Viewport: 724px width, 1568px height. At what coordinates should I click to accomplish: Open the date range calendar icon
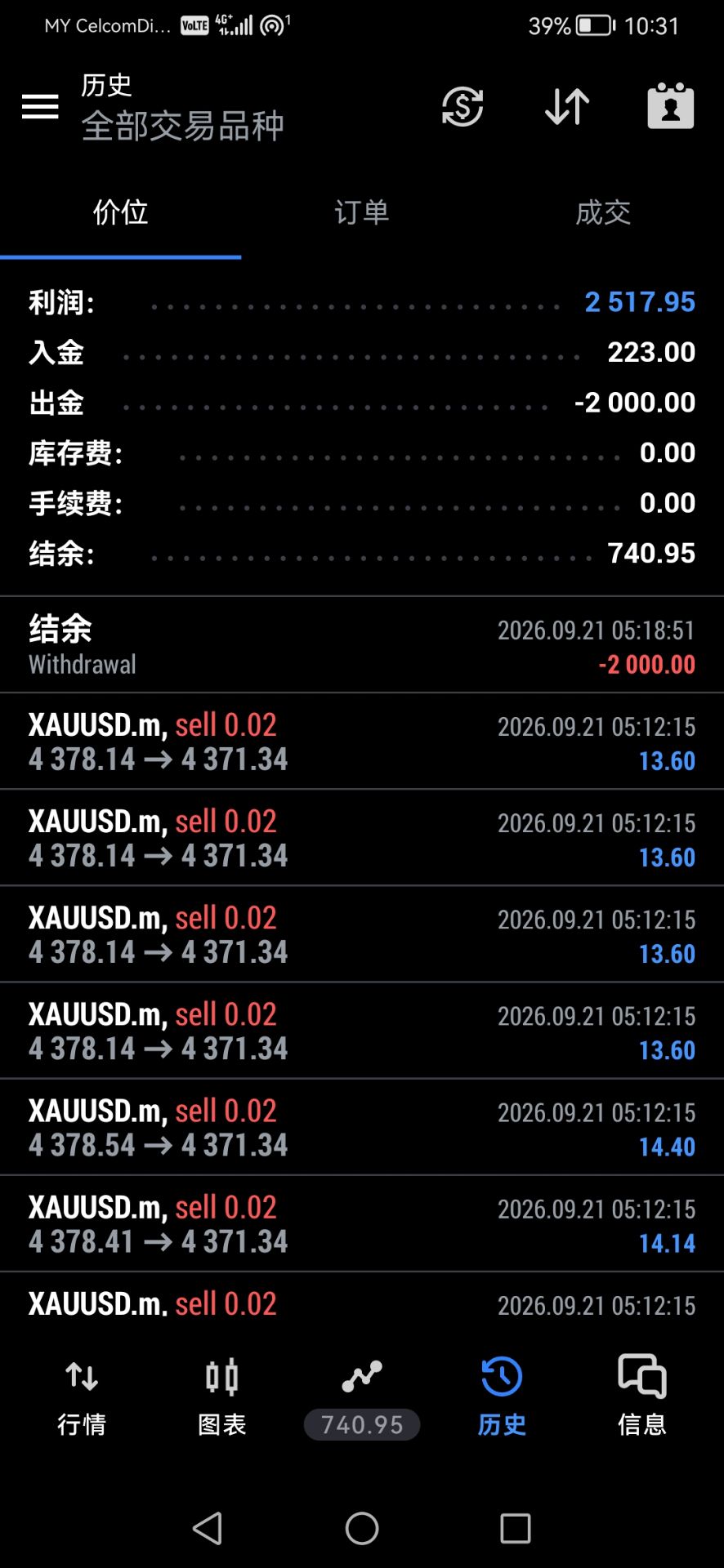point(671,106)
